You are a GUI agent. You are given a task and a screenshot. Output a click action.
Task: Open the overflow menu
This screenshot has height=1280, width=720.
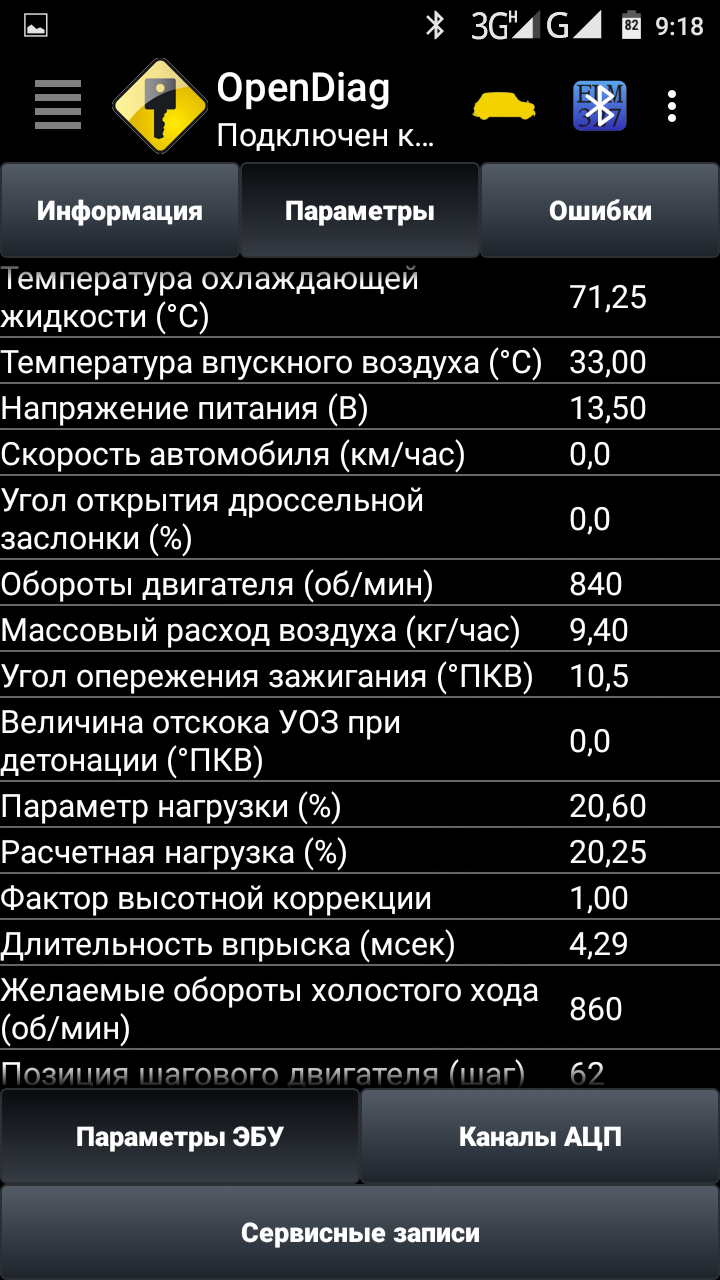pos(672,105)
